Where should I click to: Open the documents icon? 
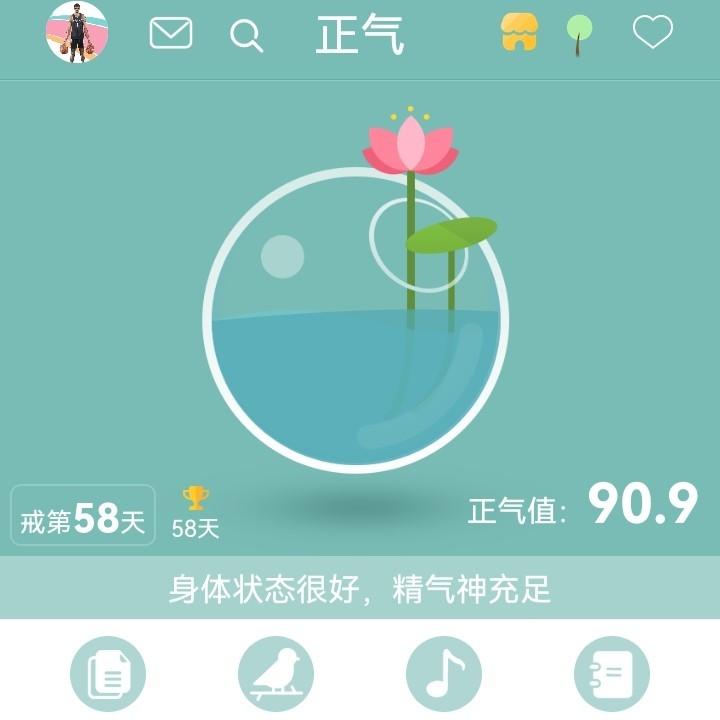[x=108, y=674]
